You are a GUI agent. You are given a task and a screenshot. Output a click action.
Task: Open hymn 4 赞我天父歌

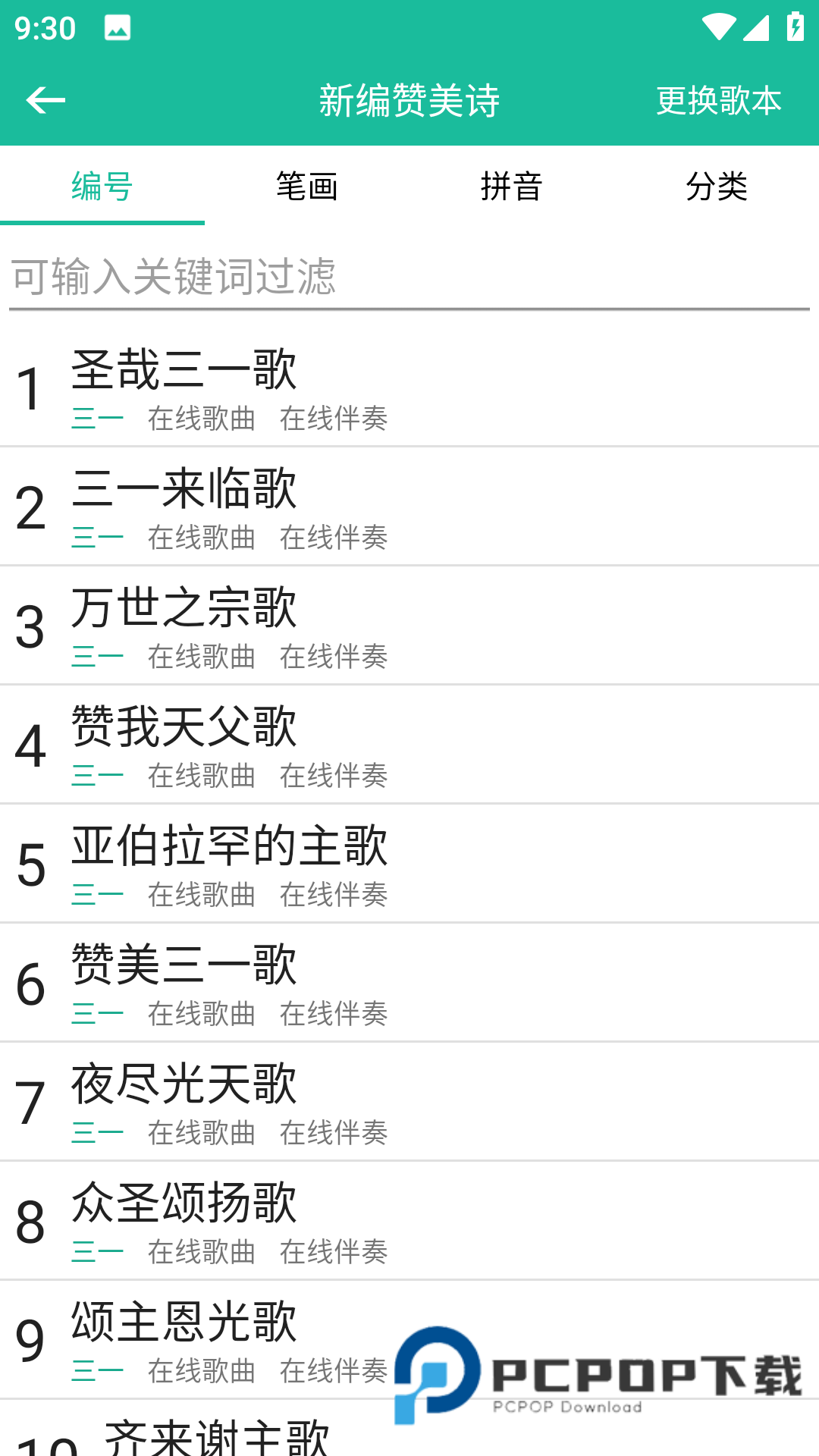pyautogui.click(x=184, y=728)
